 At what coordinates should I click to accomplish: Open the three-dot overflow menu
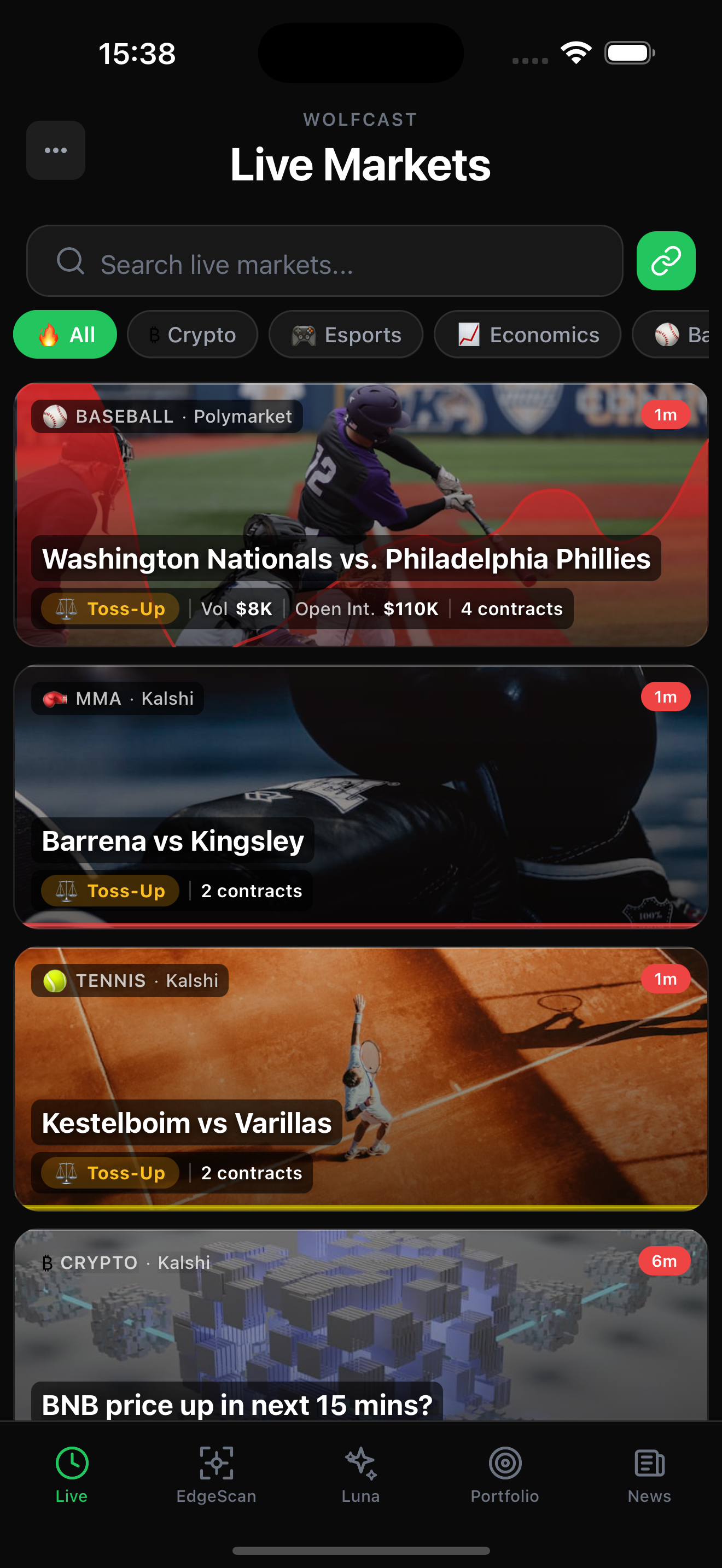coord(55,150)
